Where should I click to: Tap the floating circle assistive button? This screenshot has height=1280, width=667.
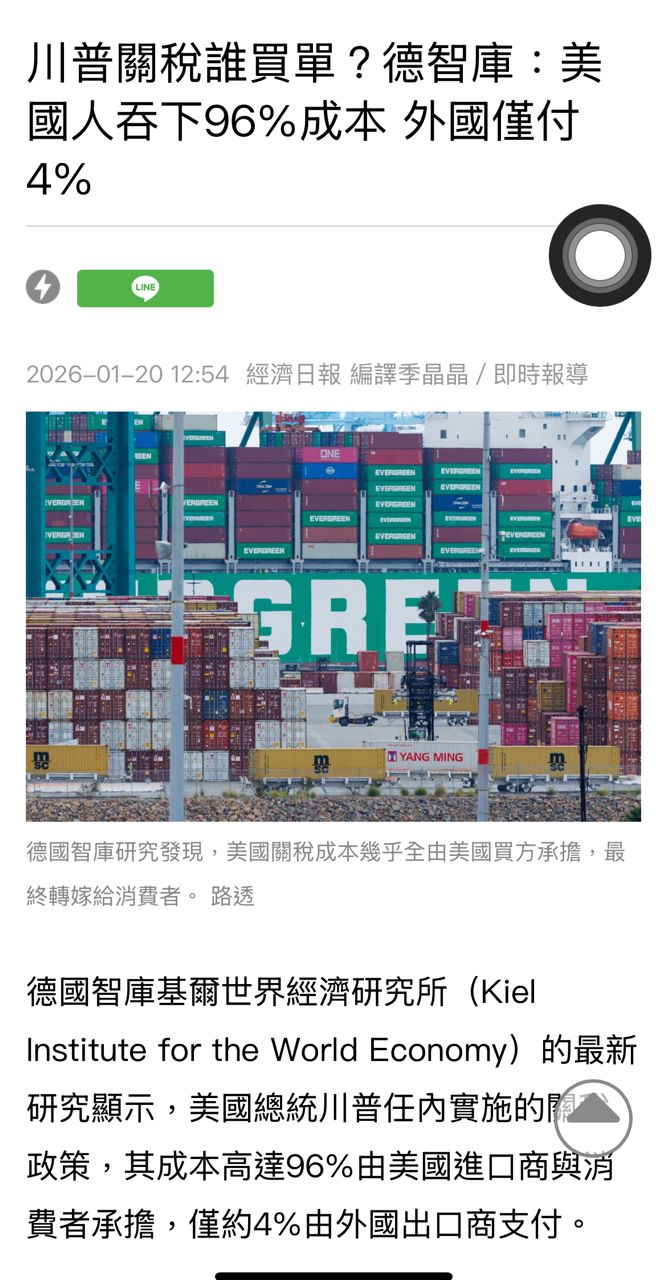600,256
